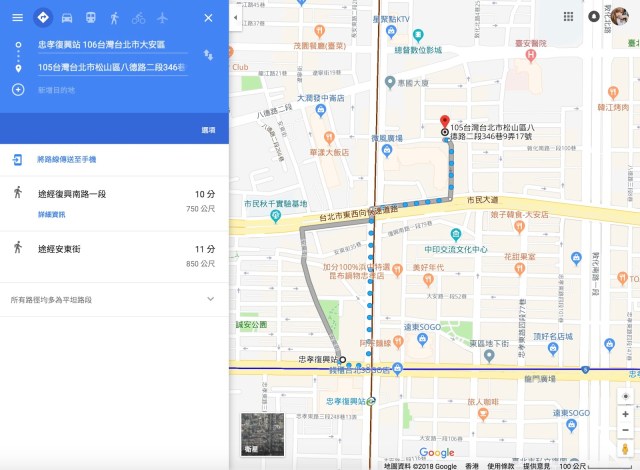The image size is (640, 470).
Task: Select best travel mode directions
Action: 42,18
